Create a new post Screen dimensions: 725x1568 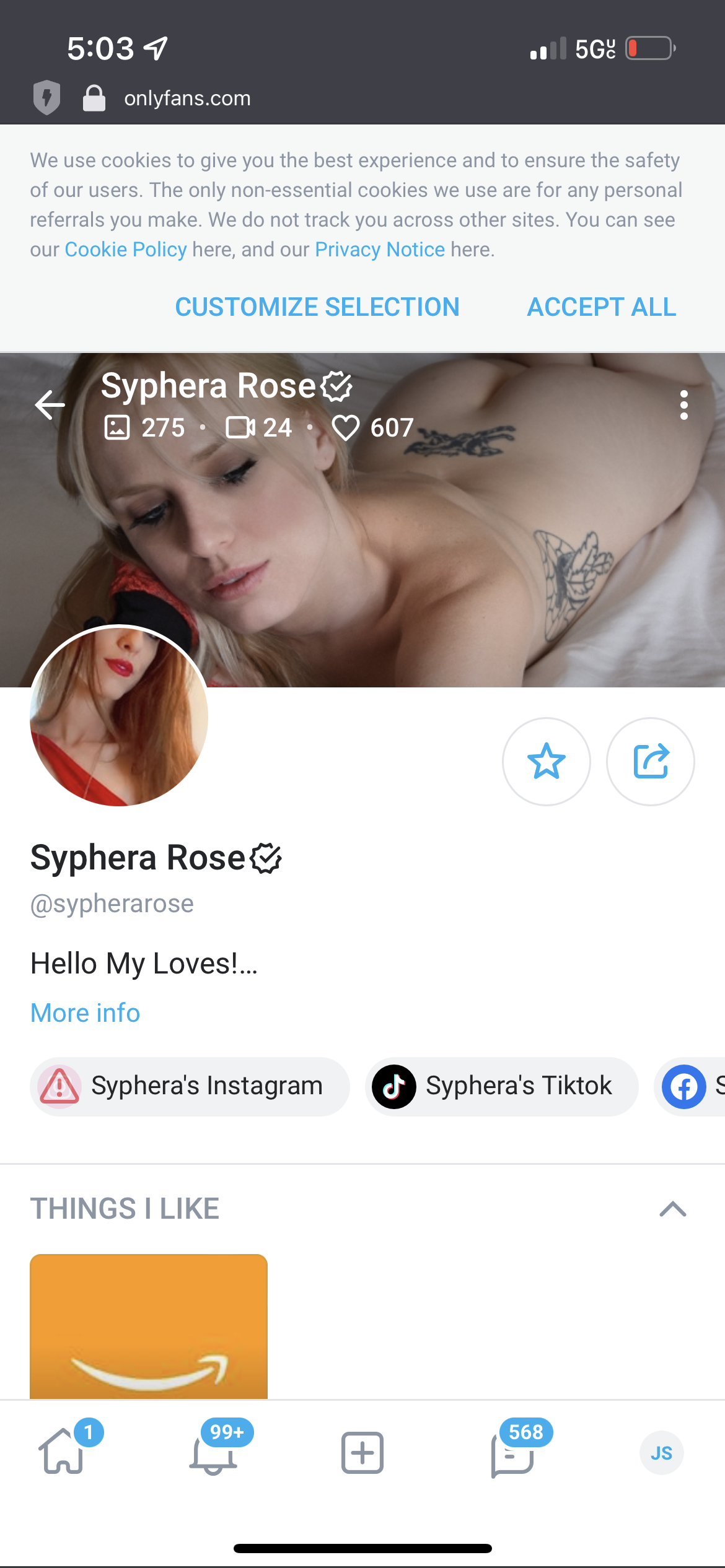point(362,1453)
